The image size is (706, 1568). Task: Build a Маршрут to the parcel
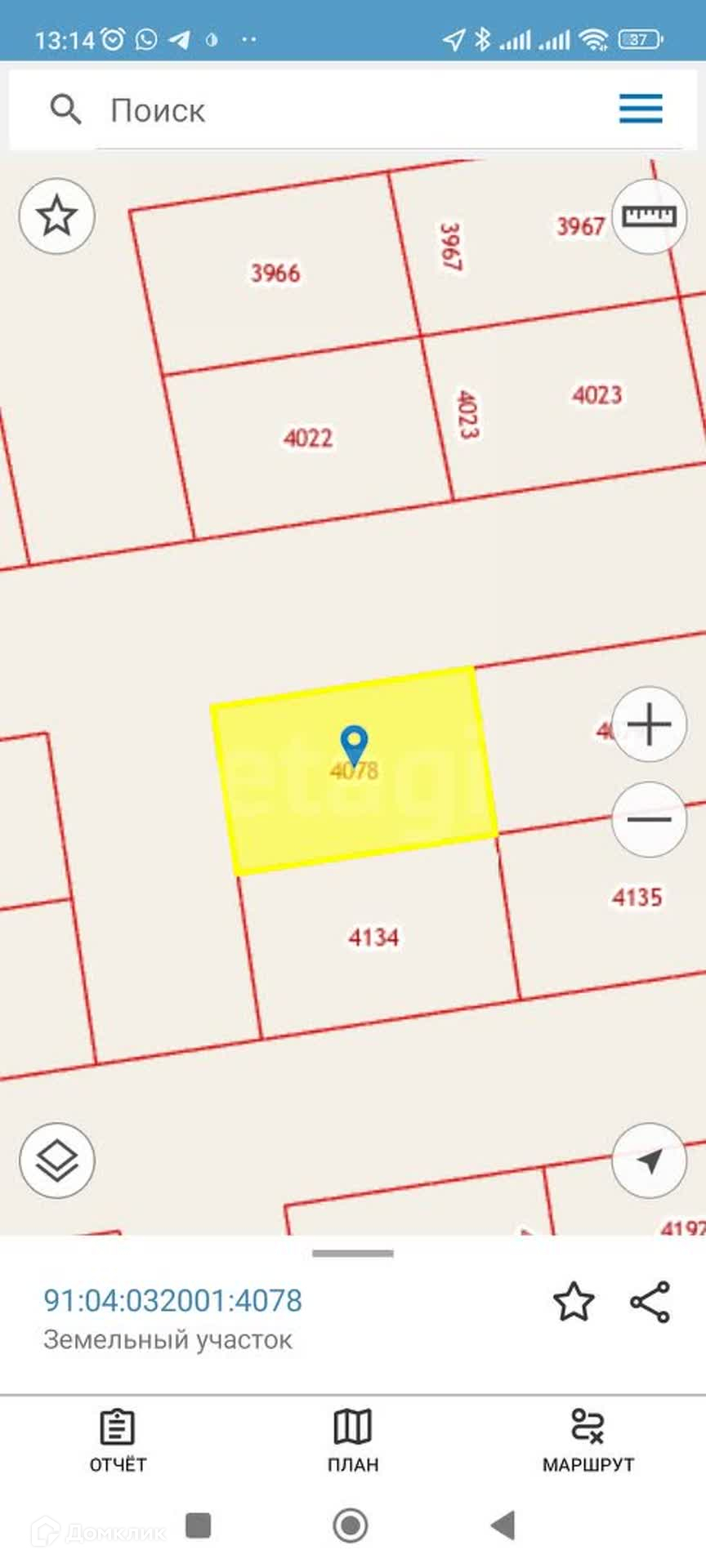(x=588, y=1441)
